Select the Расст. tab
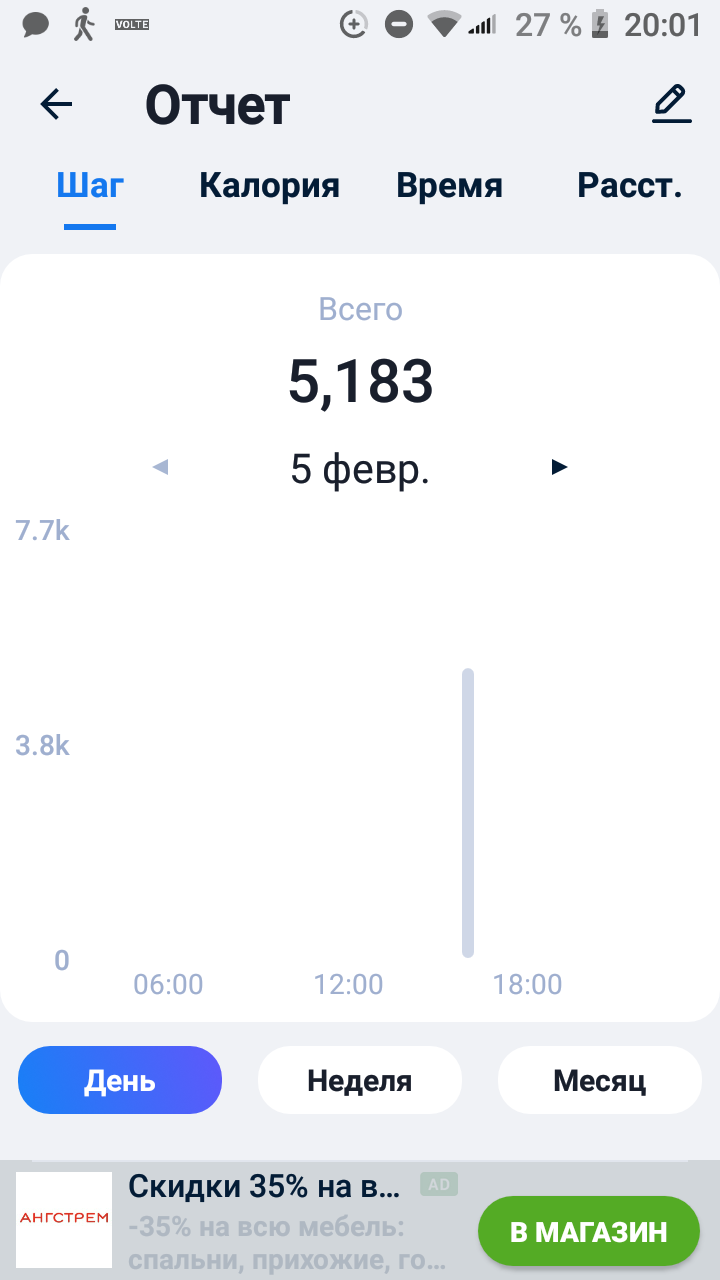 tap(629, 186)
